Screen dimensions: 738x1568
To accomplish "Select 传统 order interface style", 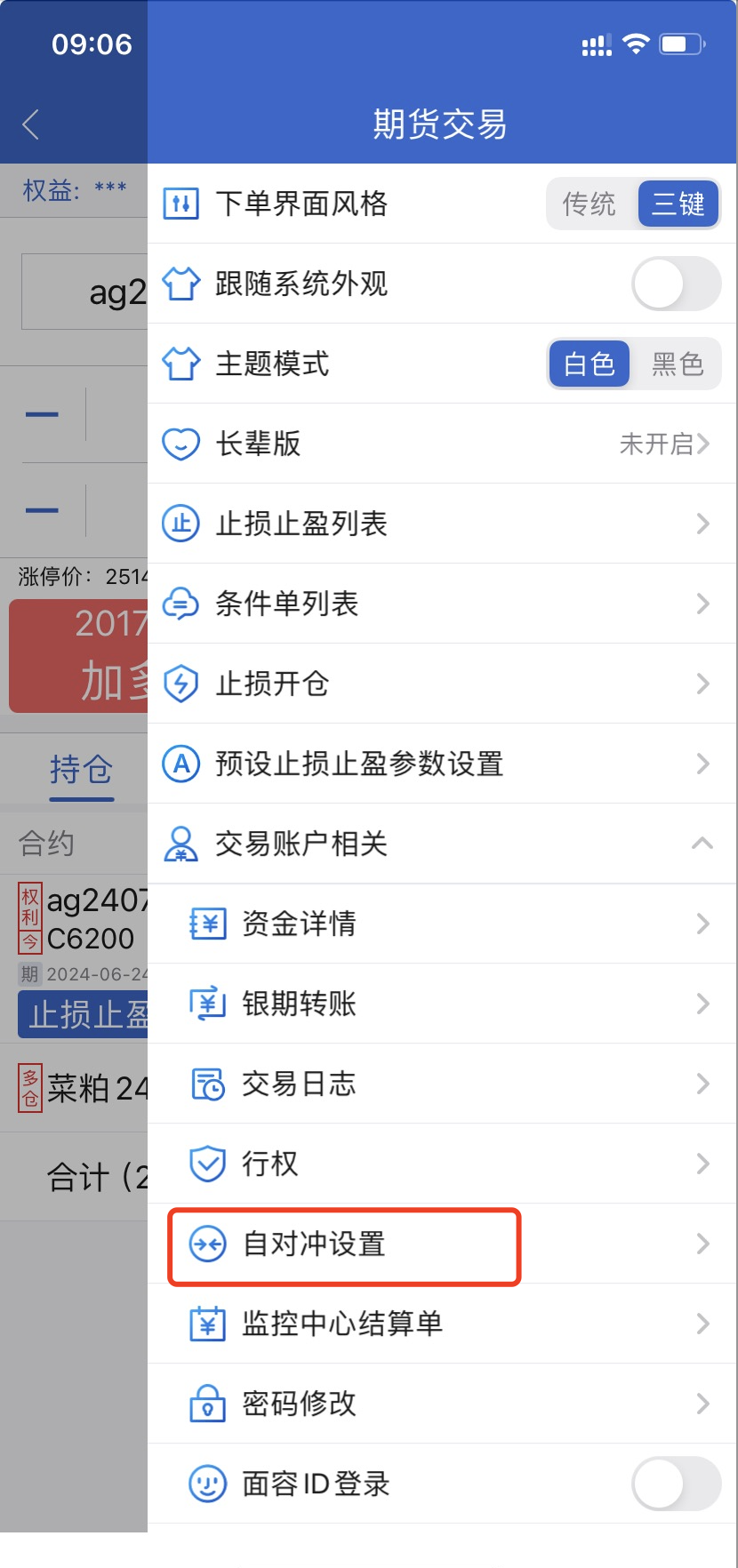I will (x=590, y=204).
